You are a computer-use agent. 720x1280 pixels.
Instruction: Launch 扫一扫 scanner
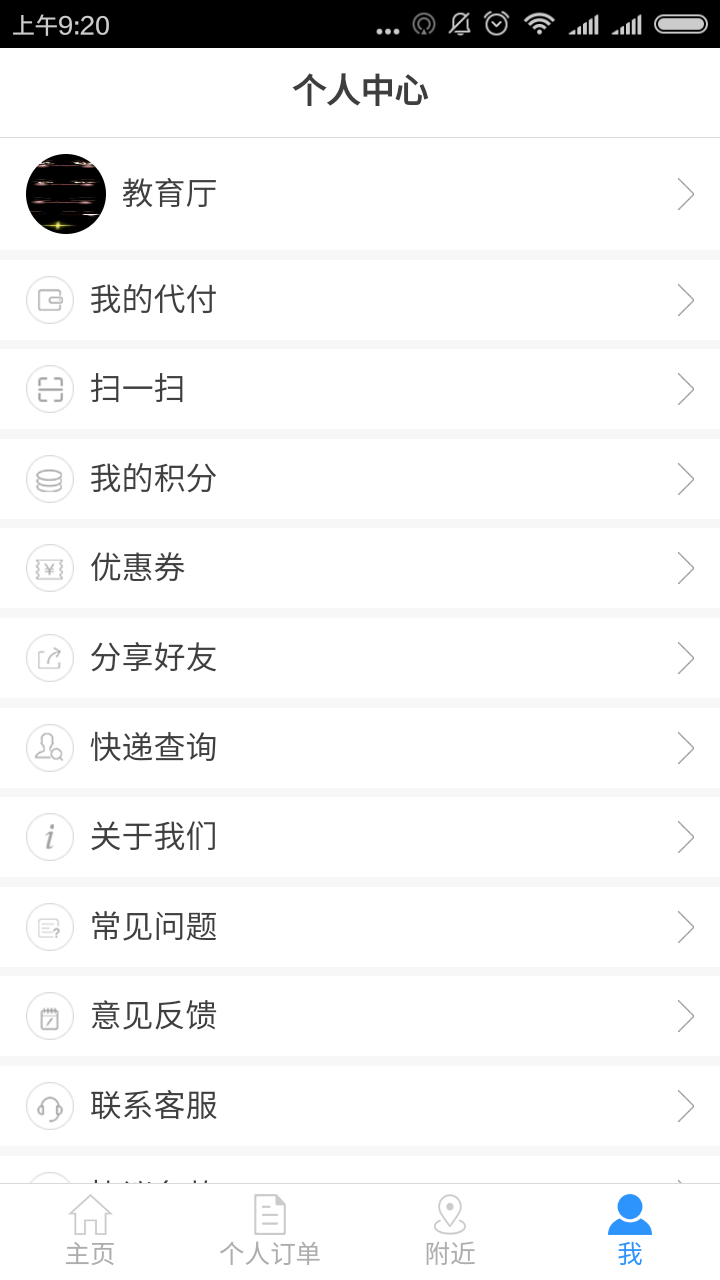coord(360,389)
